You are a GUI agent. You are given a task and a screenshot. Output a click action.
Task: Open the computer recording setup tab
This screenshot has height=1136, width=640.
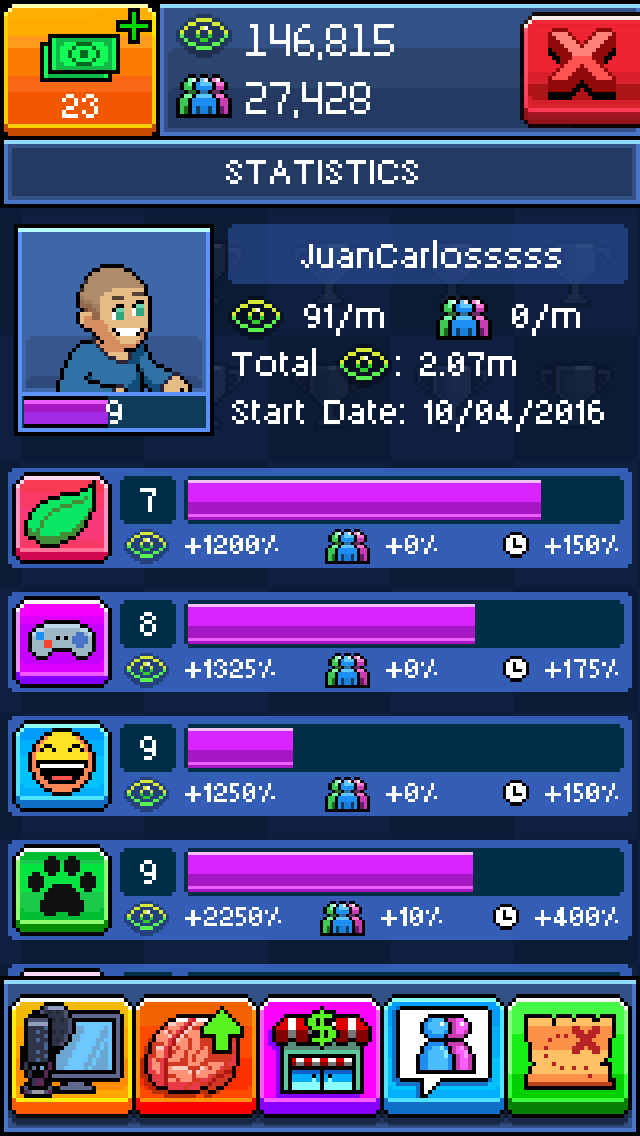[72, 1056]
